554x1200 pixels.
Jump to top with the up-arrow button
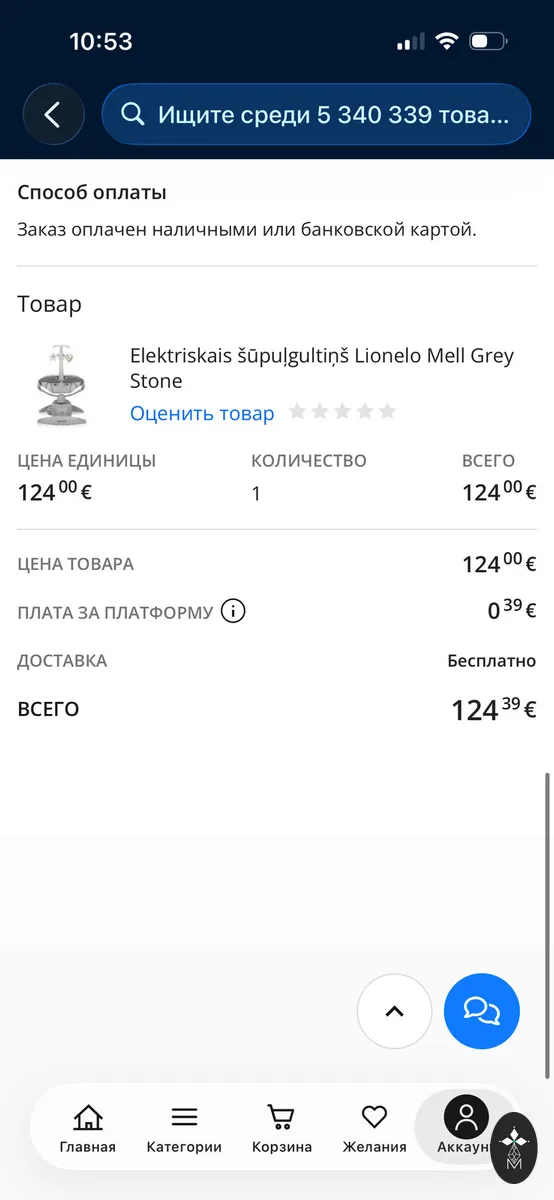pos(394,1011)
